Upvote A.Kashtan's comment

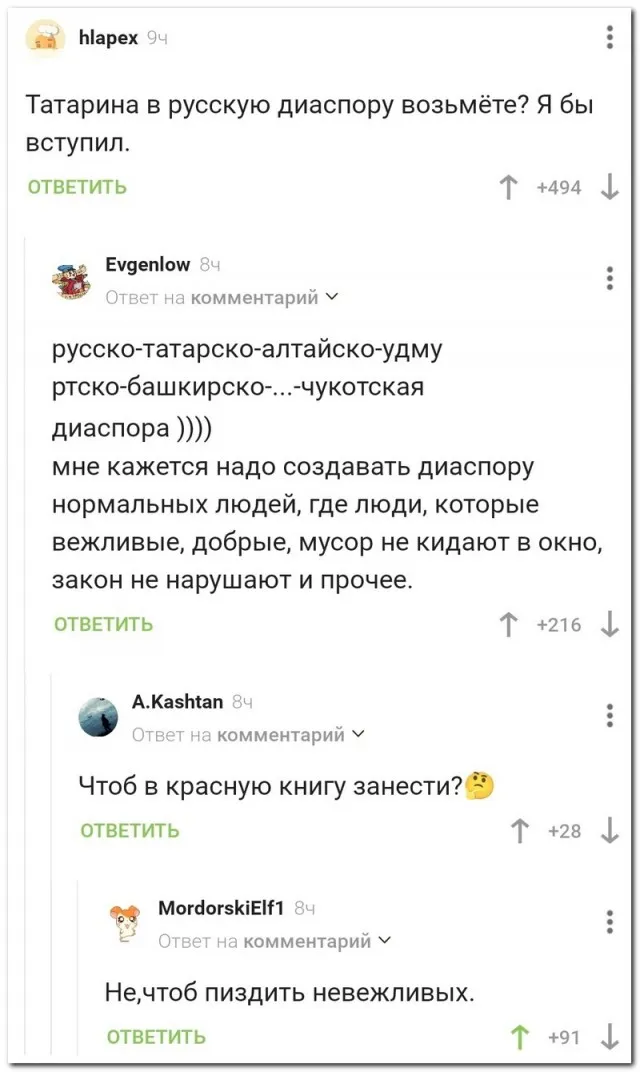518,831
